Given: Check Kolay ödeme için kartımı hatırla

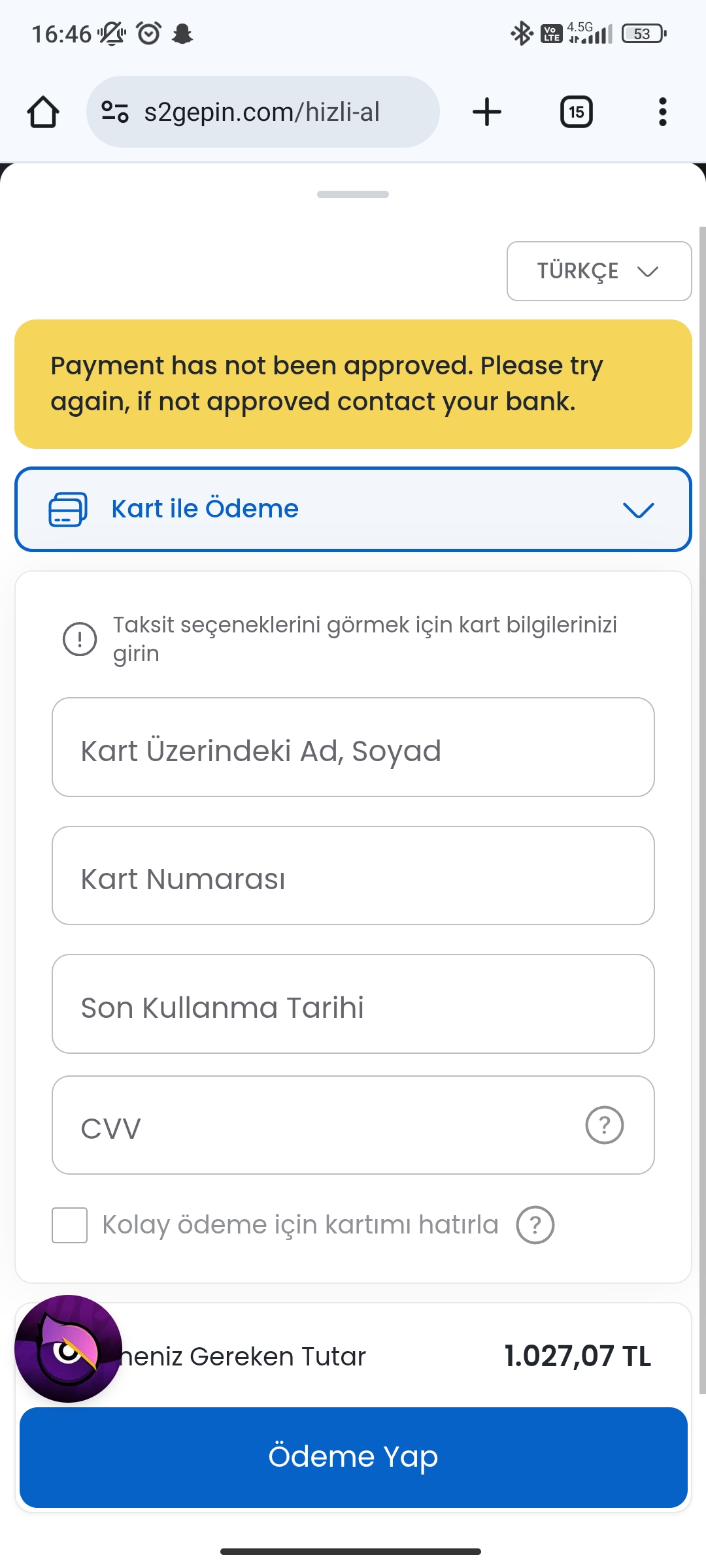Looking at the screenshot, I should (69, 1225).
